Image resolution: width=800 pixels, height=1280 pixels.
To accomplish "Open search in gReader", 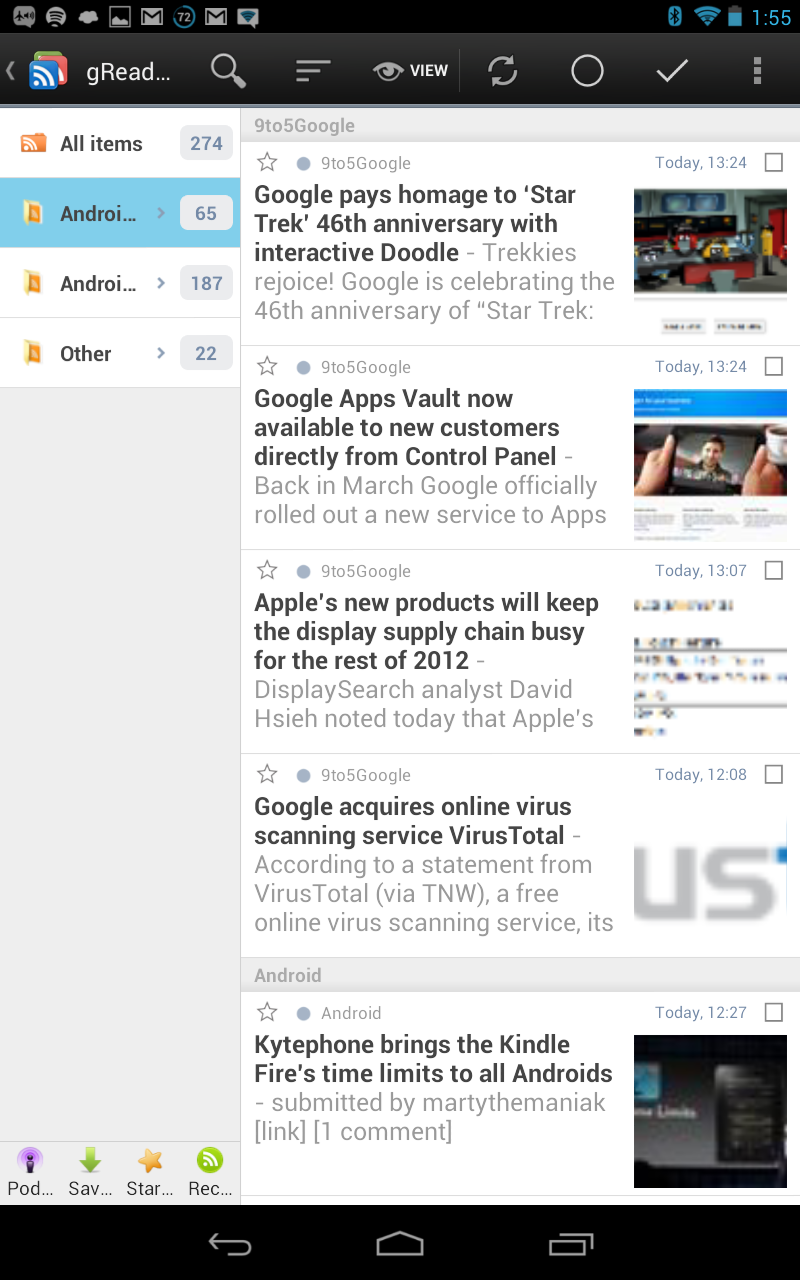I will click(228, 70).
